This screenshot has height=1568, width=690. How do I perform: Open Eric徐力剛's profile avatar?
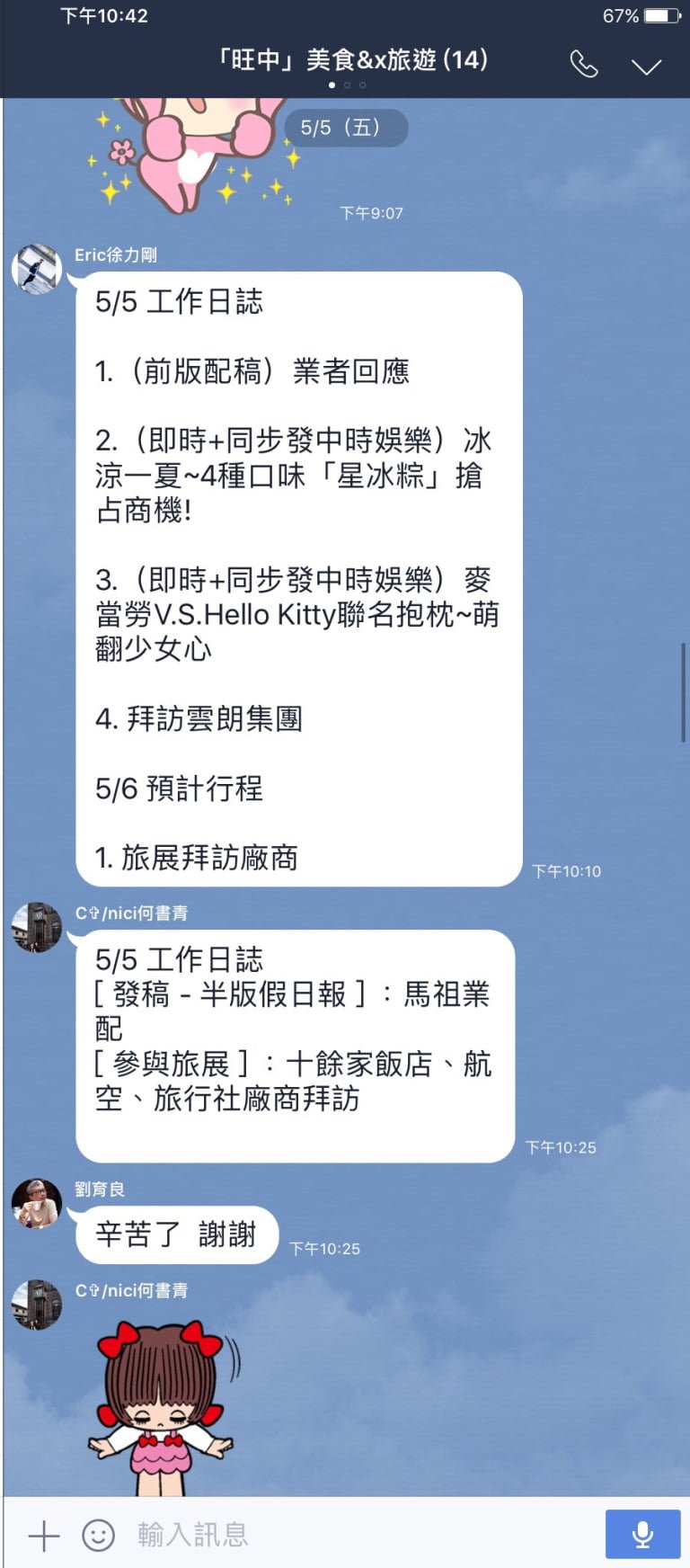36,268
